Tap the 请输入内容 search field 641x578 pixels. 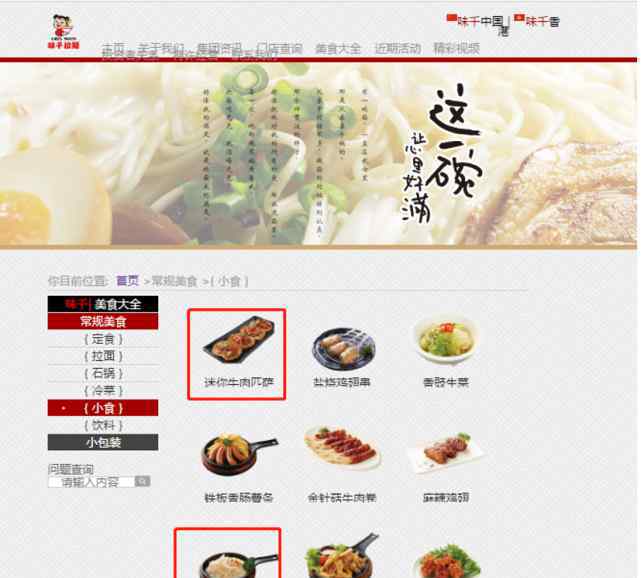(91, 481)
